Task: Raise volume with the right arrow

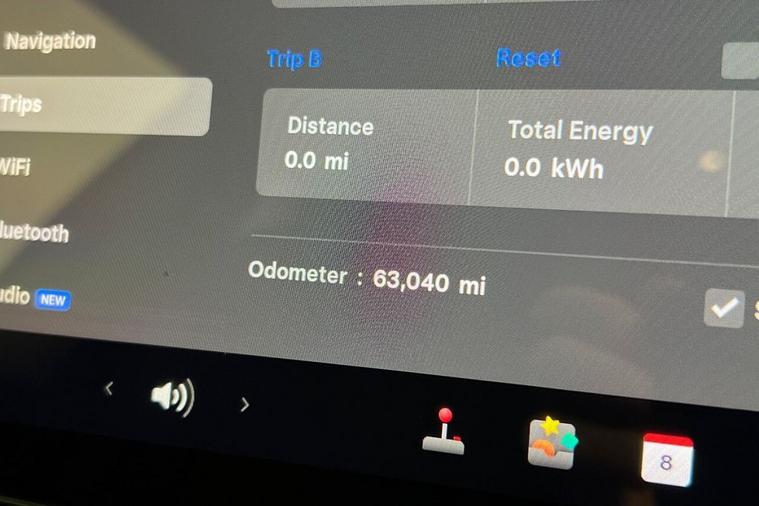Action: pos(245,405)
